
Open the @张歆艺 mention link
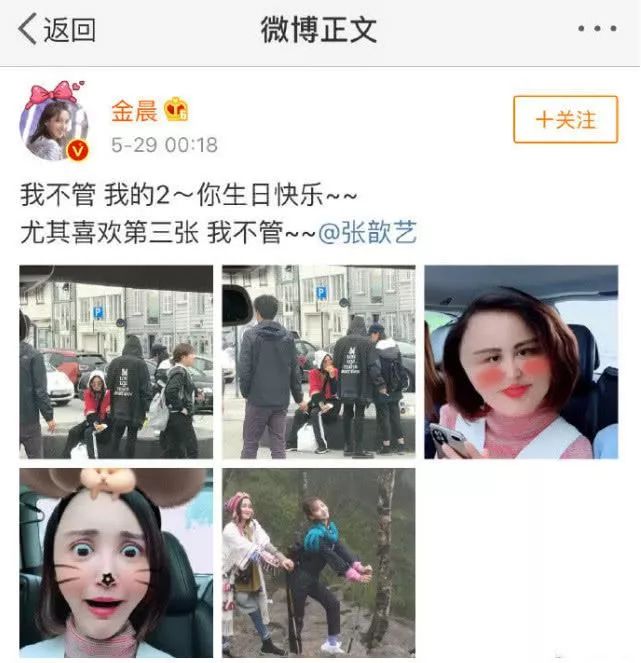pos(367,234)
